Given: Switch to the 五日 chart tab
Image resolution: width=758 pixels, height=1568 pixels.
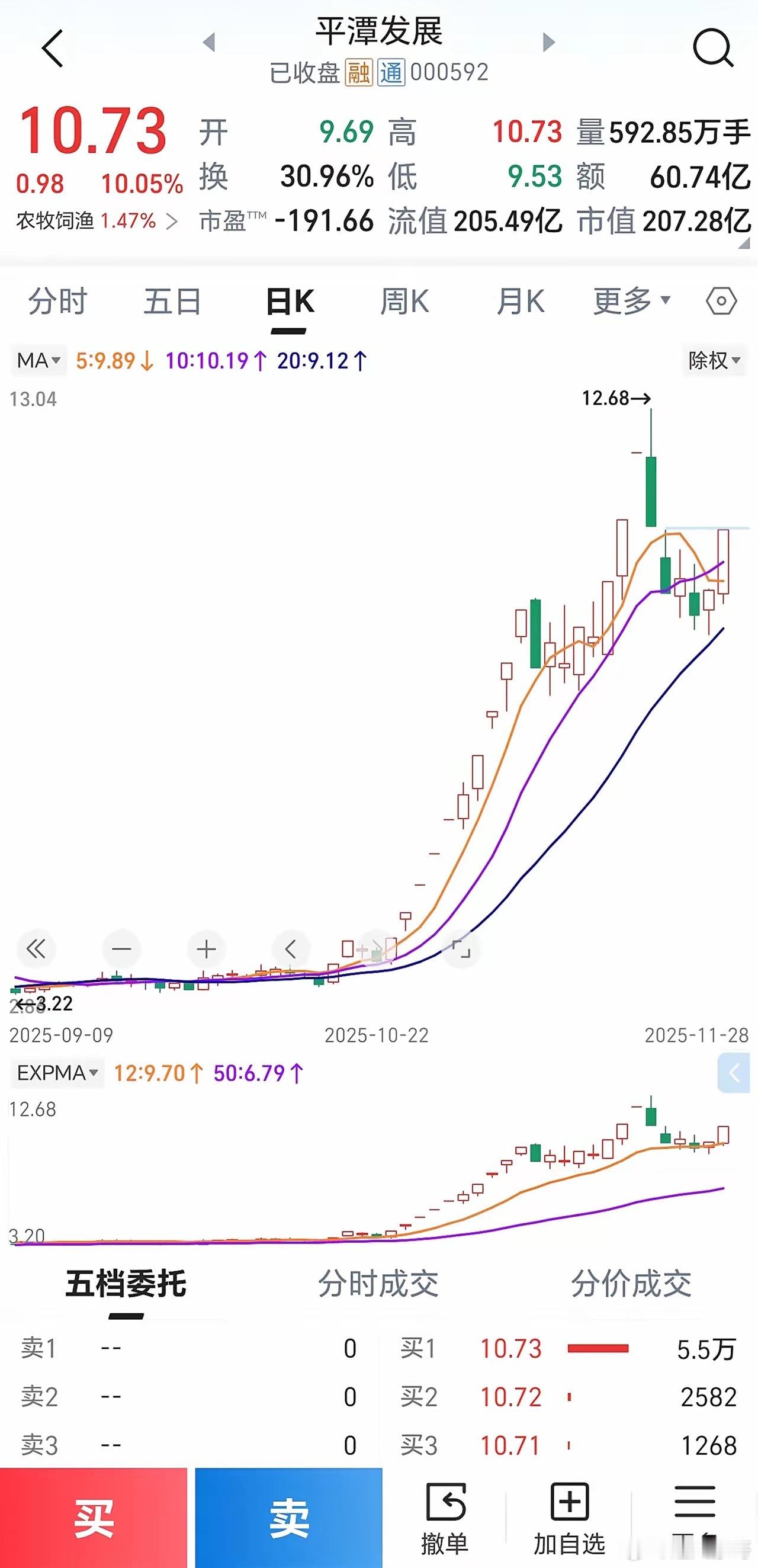Looking at the screenshot, I should tap(172, 302).
